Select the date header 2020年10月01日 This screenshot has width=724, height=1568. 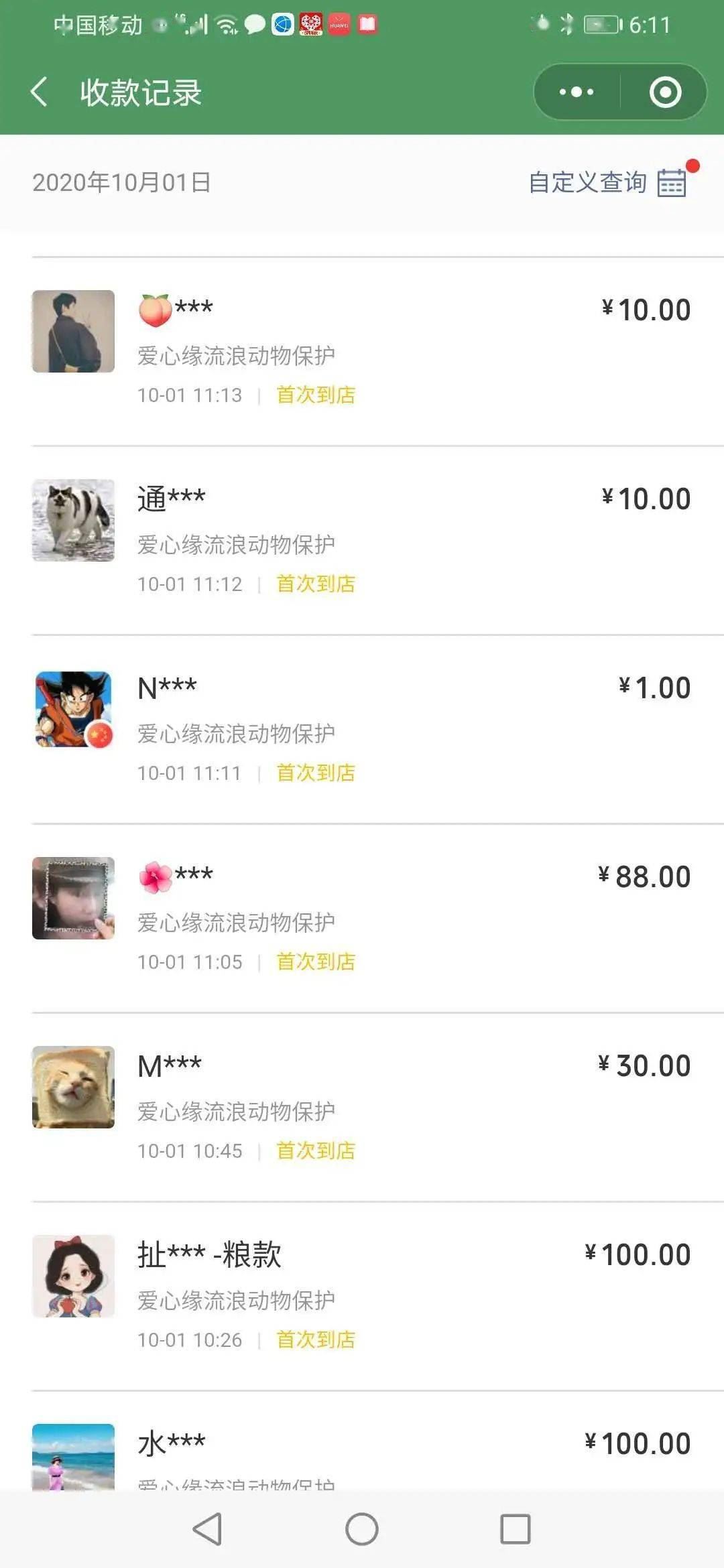tap(121, 182)
